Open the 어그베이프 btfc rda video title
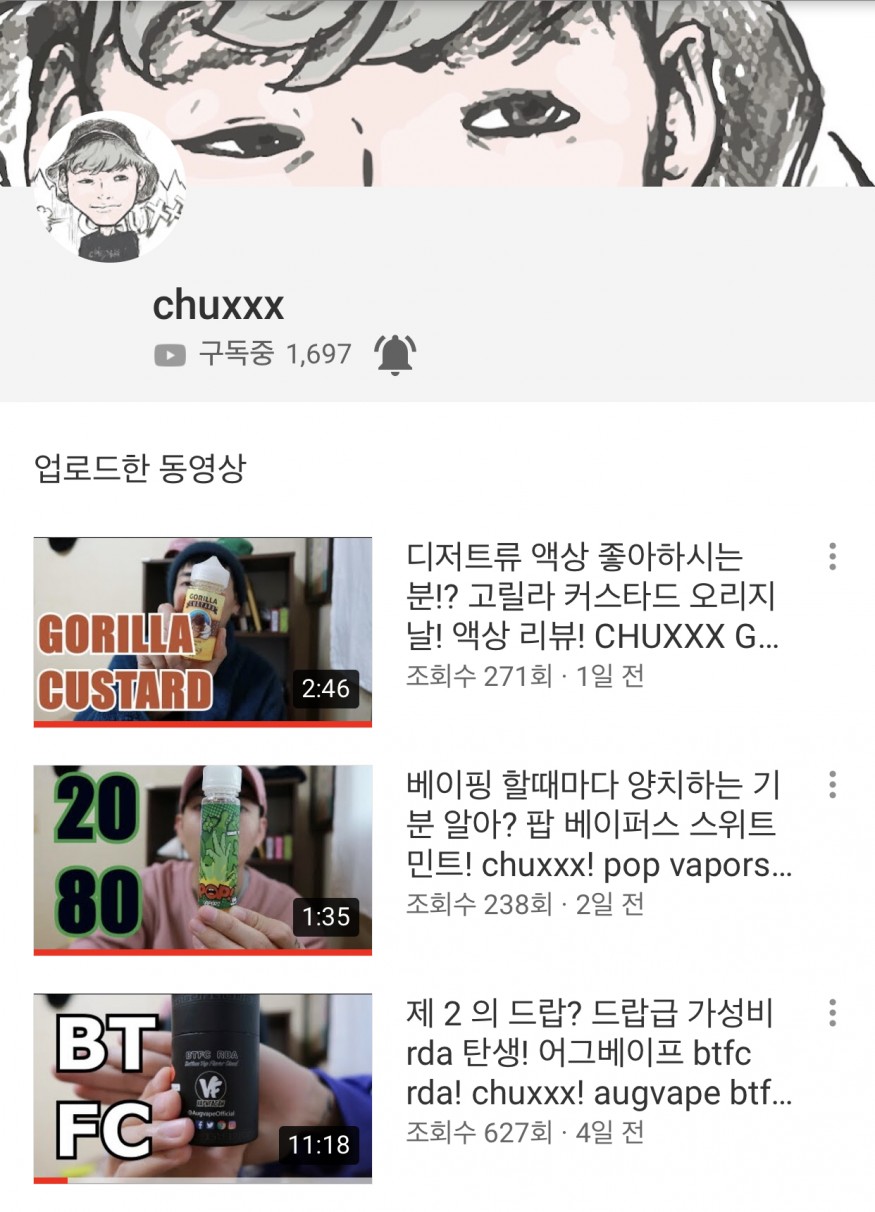 [x=597, y=1053]
